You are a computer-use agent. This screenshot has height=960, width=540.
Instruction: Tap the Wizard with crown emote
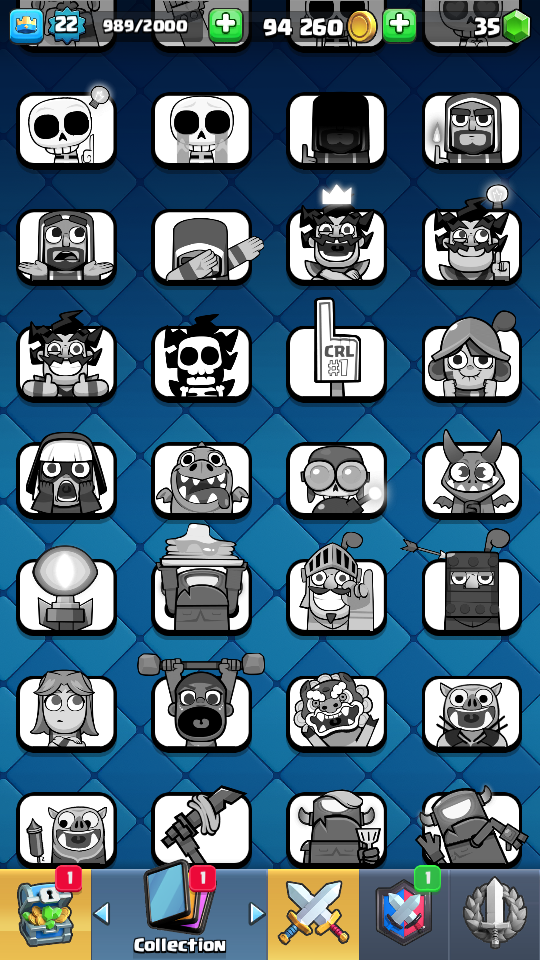coord(336,241)
